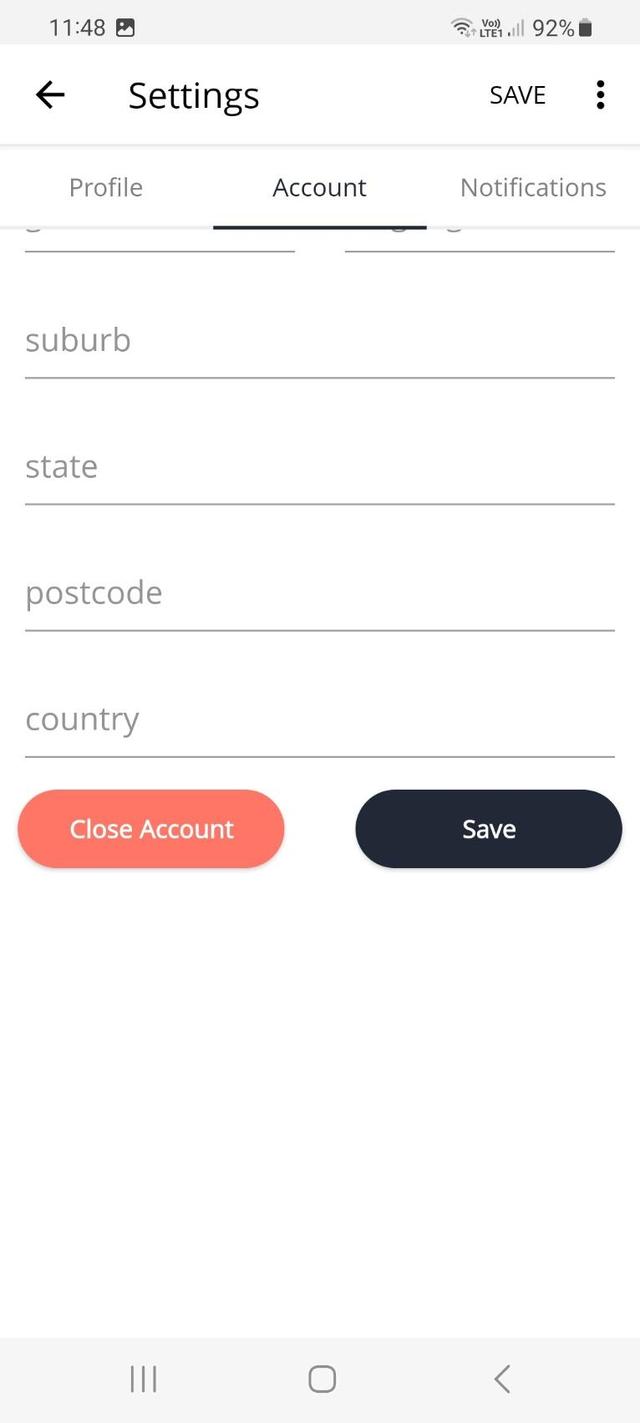Switch to the Profile tab

(x=106, y=188)
